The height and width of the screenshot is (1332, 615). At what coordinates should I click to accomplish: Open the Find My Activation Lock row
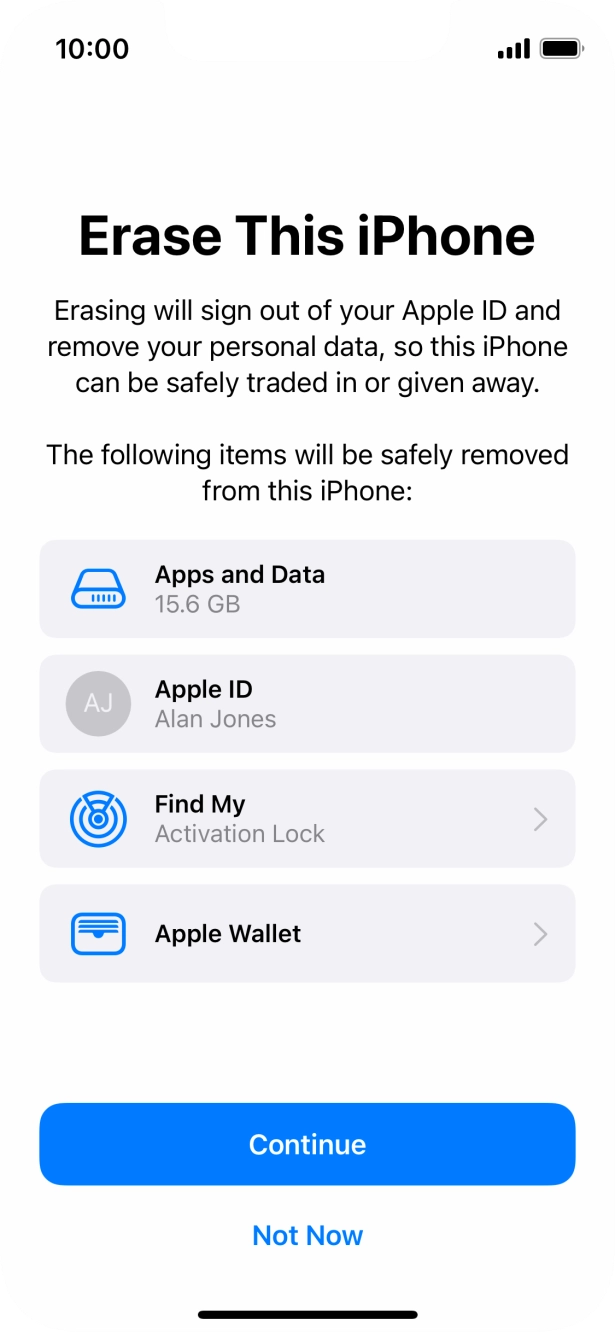point(307,818)
